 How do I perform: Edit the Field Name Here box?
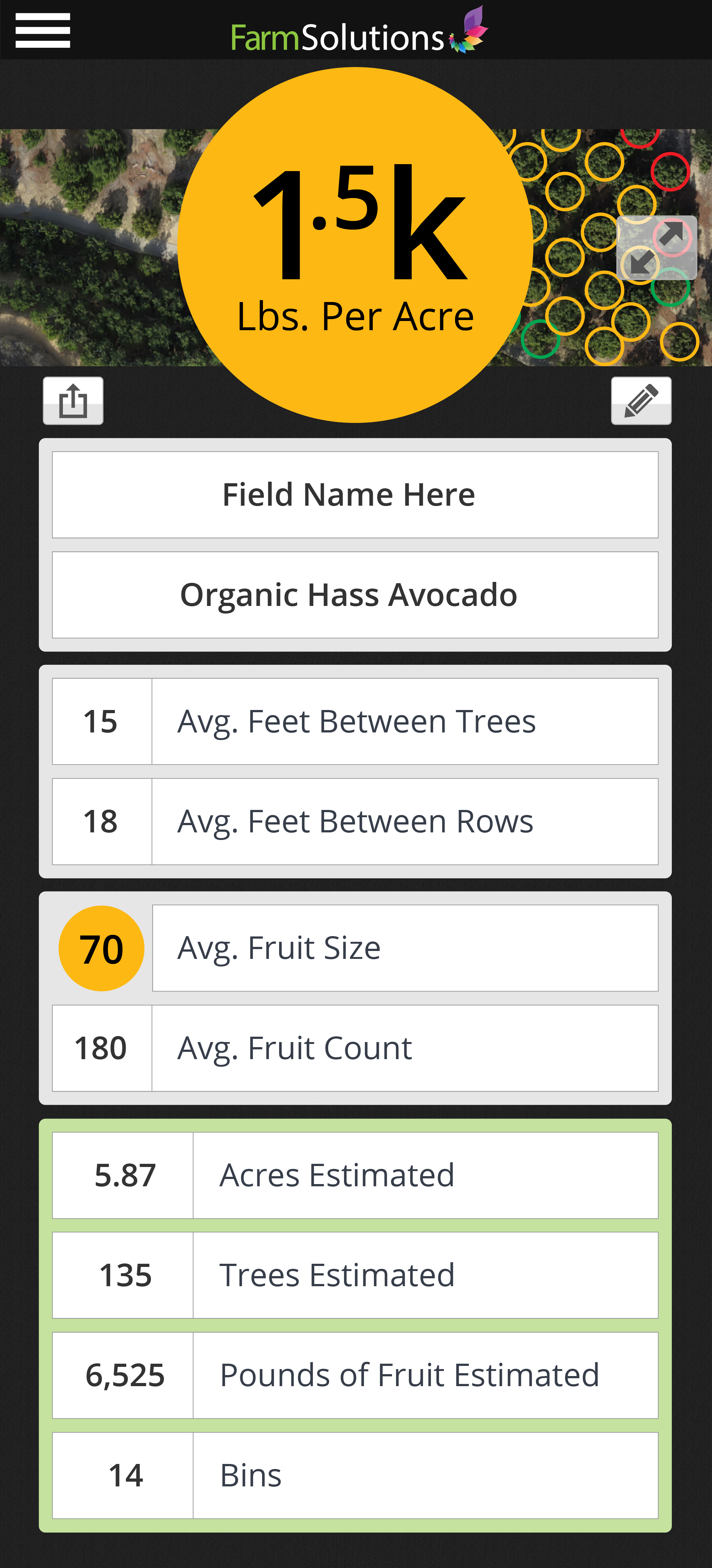tap(355, 495)
